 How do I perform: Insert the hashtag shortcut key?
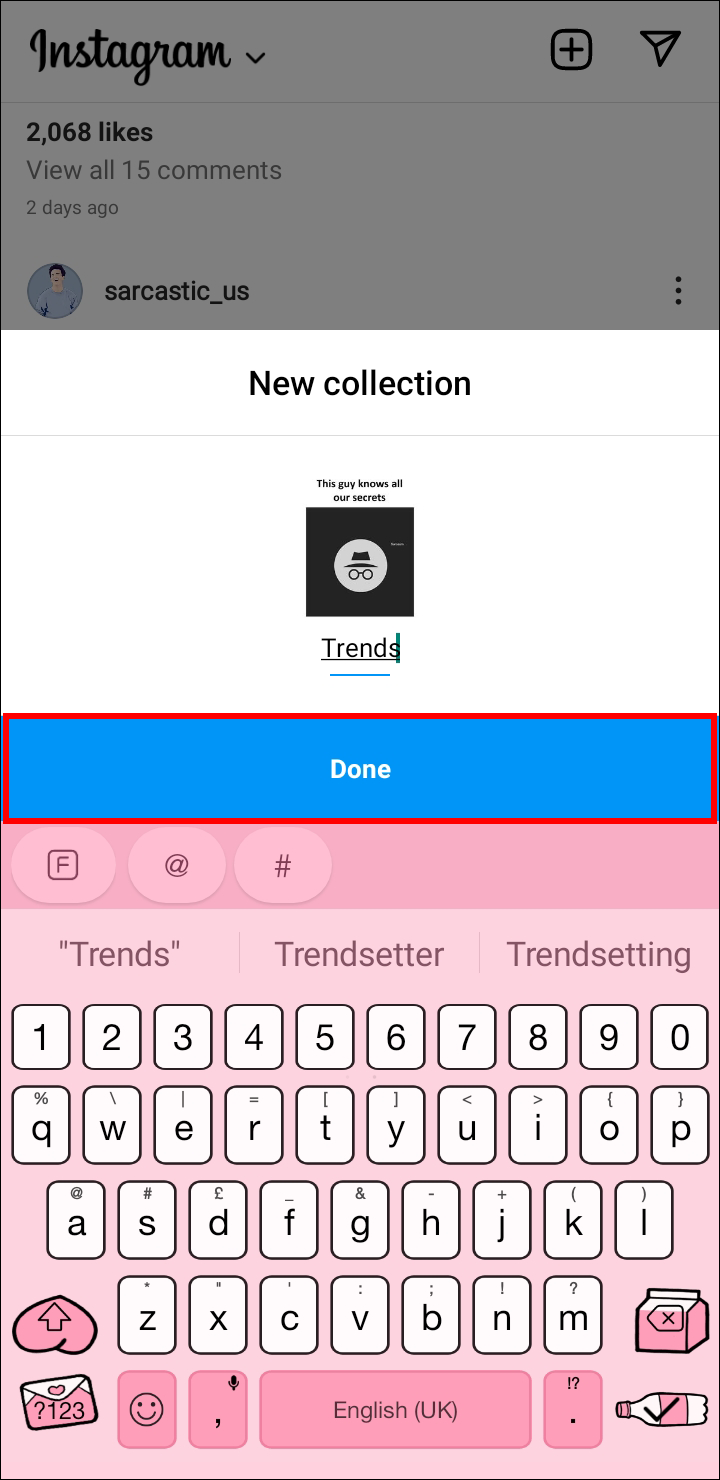[282, 865]
